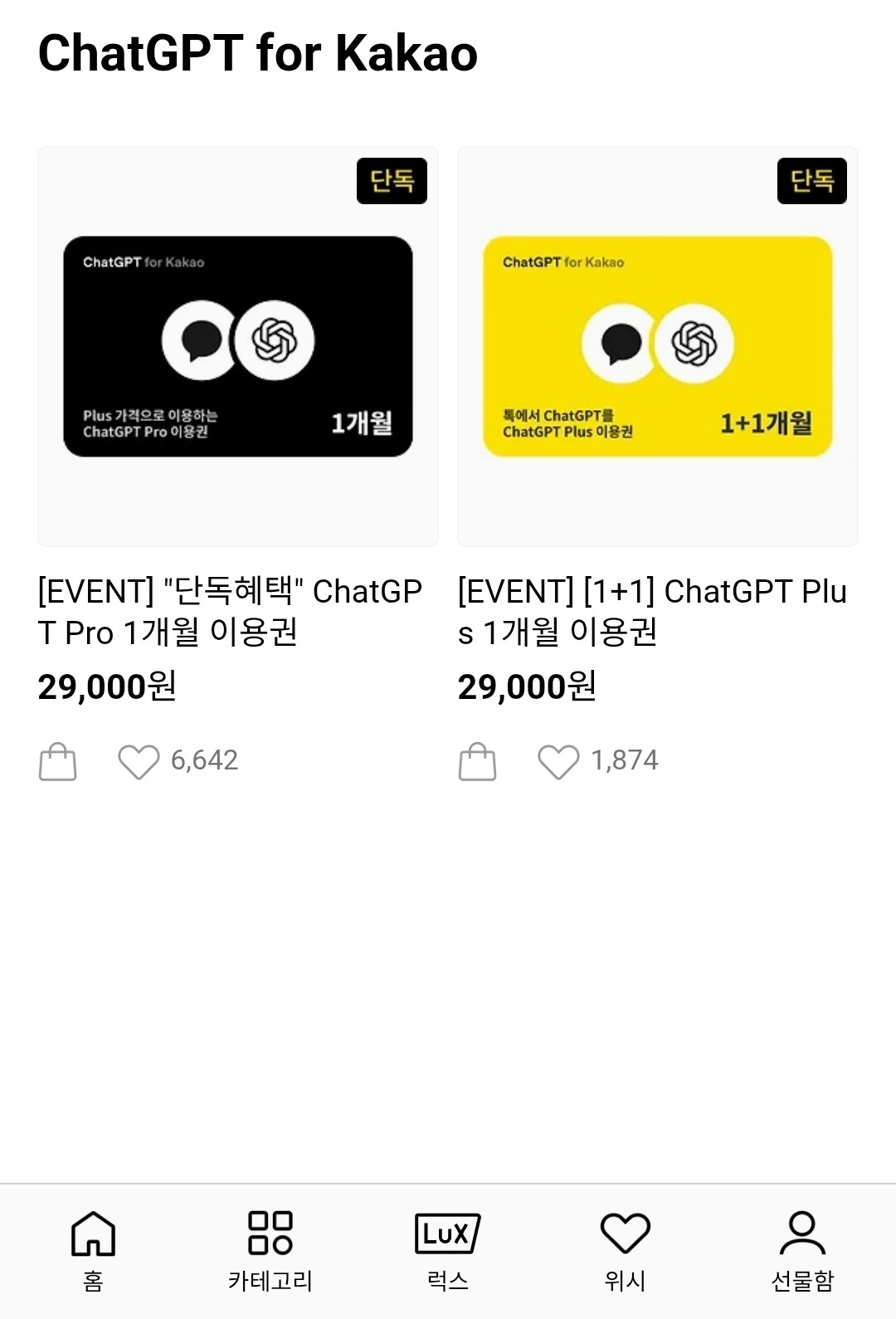Switch to the 위시 tab
The image size is (896, 1319).
tap(625, 1251)
